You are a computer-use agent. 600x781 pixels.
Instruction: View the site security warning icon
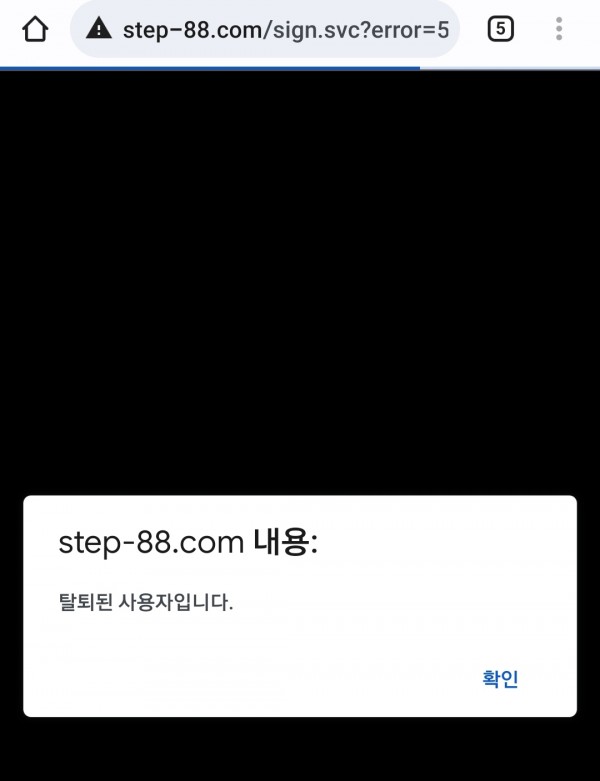pyautogui.click(x=99, y=29)
